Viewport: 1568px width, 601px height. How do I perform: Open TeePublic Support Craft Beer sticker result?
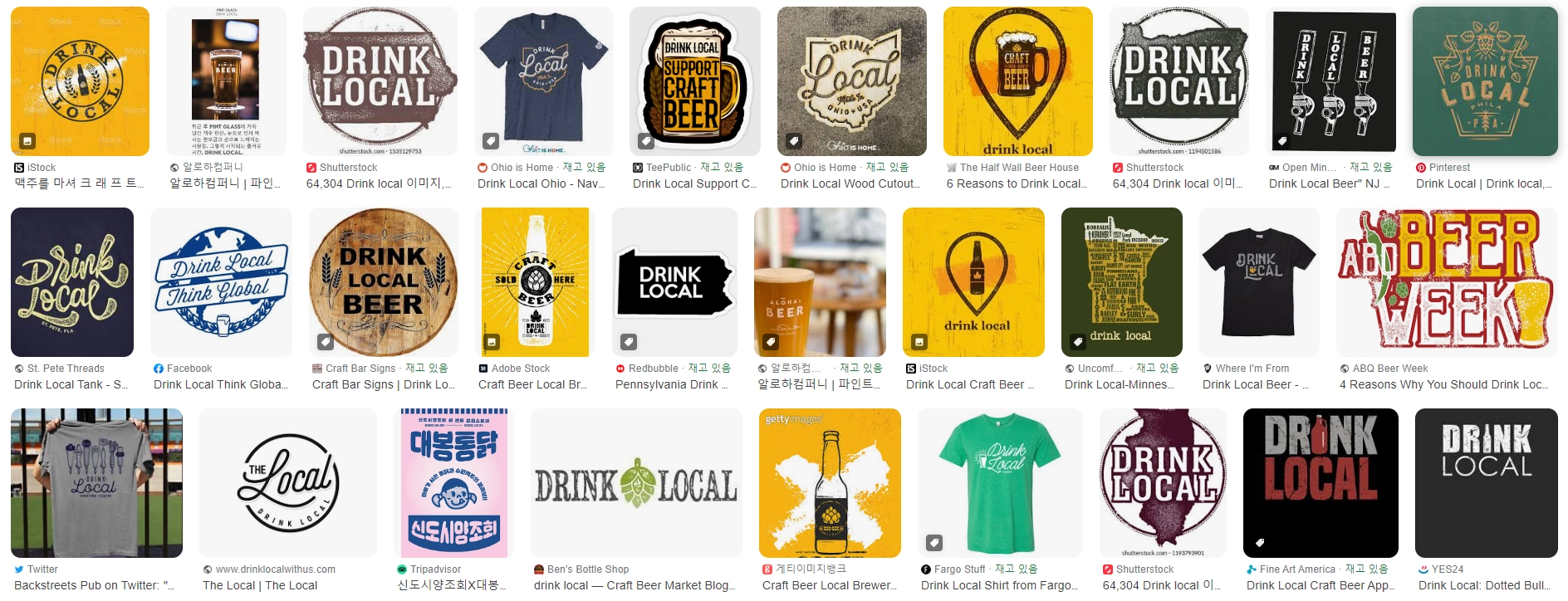[x=694, y=81]
